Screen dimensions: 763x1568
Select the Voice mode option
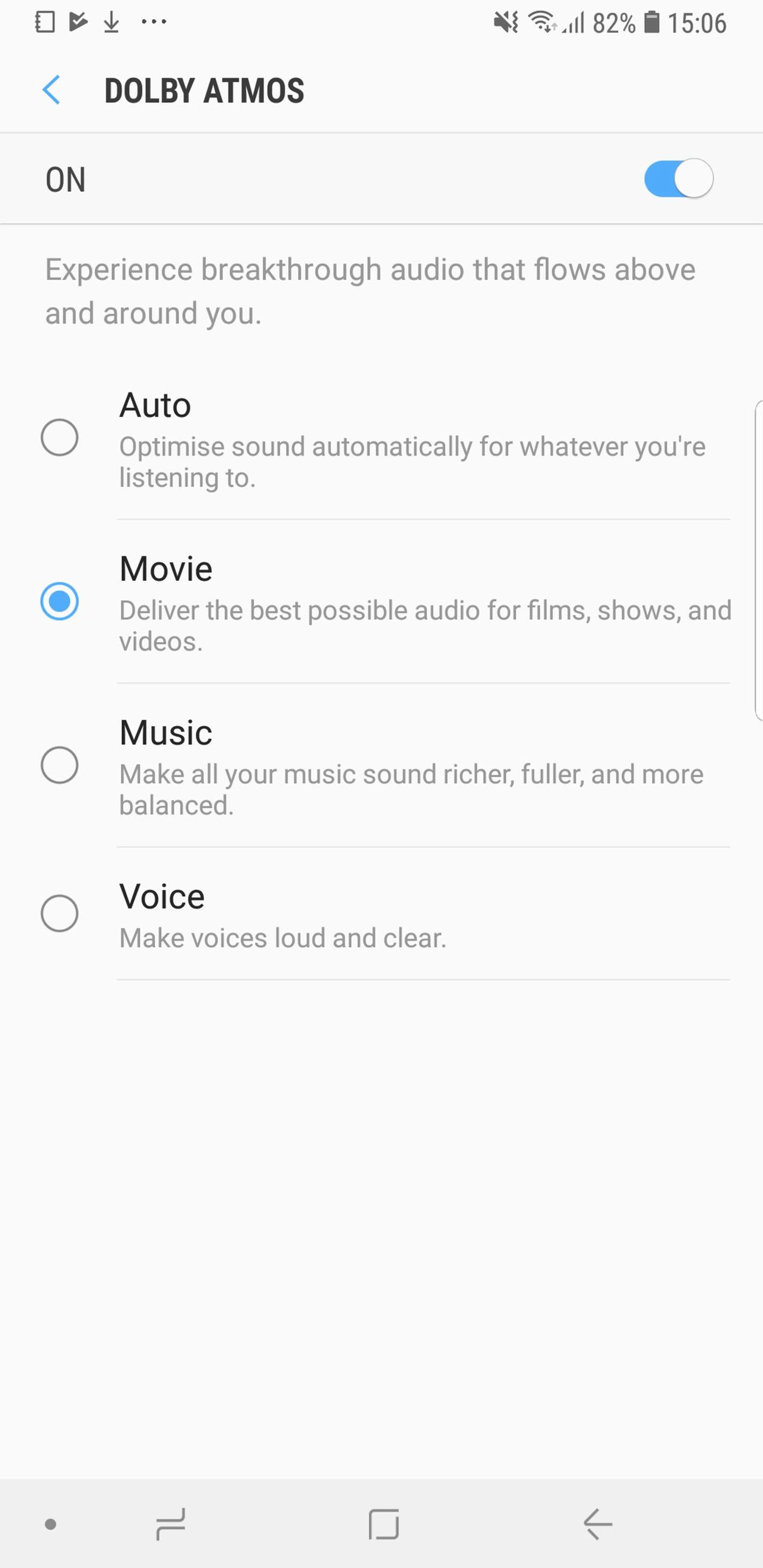click(x=60, y=913)
